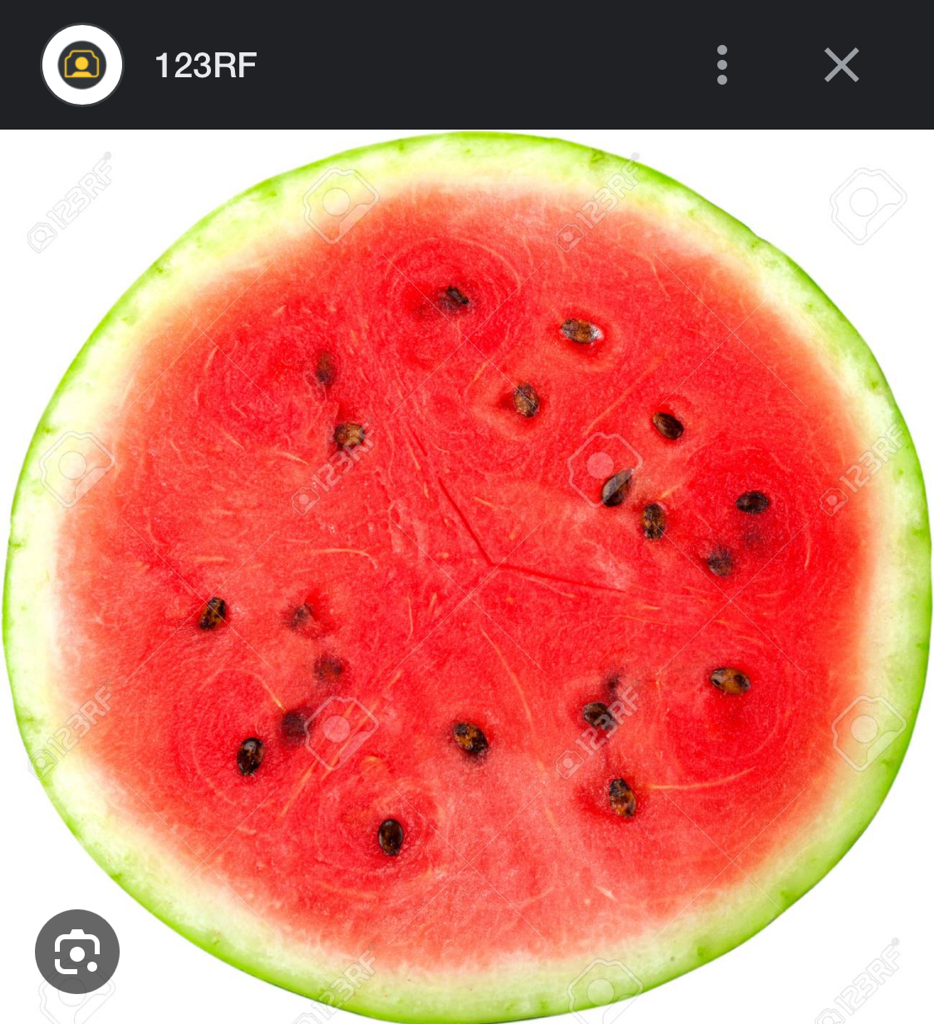This screenshot has width=934, height=1024.
Task: Open the 123RF source site
Action: pyautogui.click(x=205, y=66)
